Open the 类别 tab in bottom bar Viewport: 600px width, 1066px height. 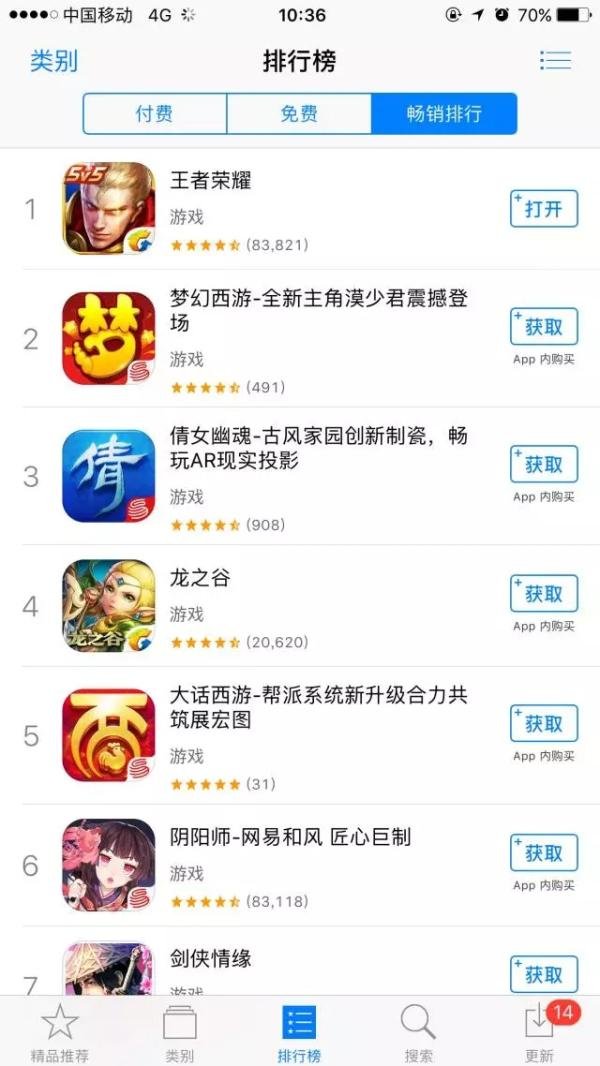click(x=180, y=1034)
